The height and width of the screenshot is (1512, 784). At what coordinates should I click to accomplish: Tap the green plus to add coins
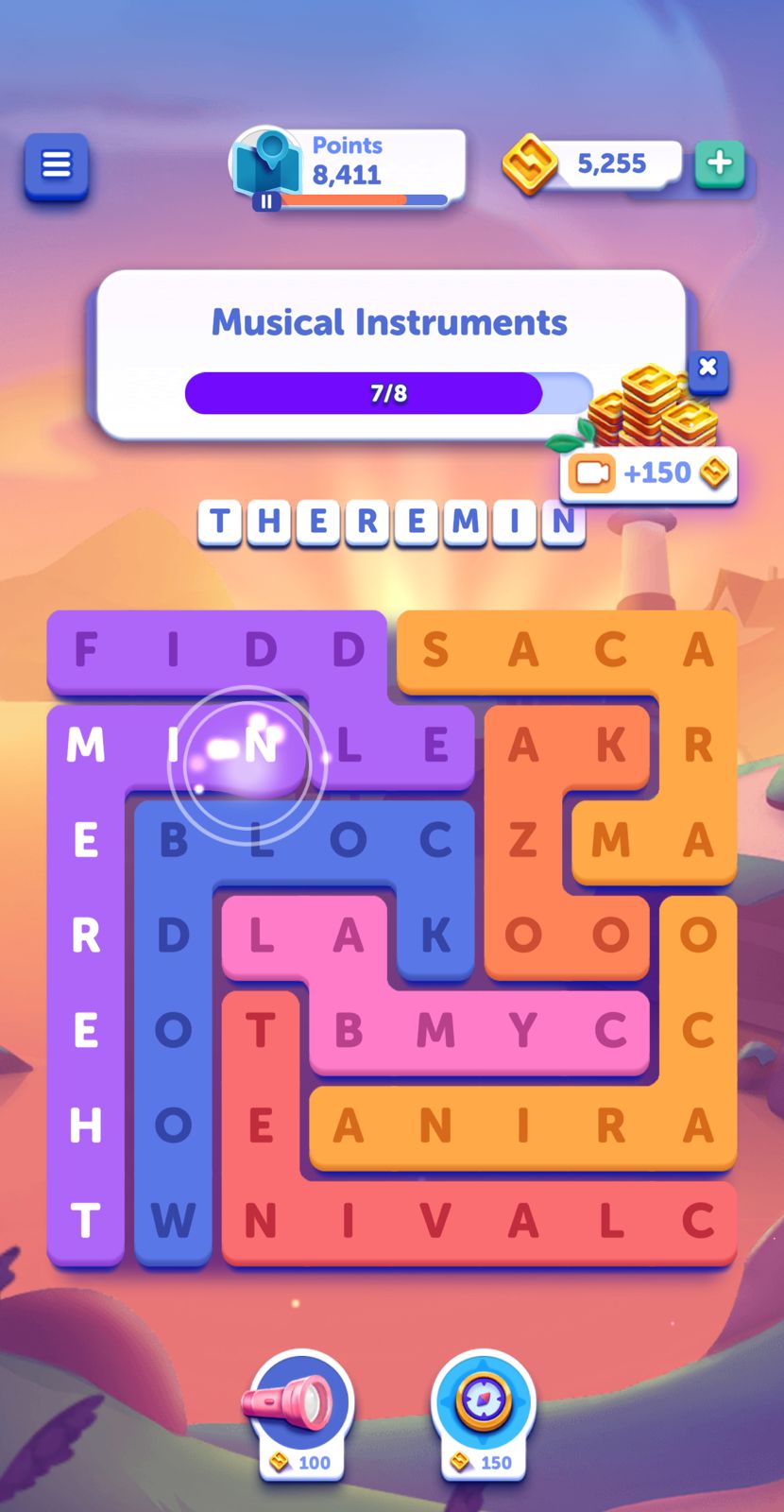pyautogui.click(x=720, y=163)
